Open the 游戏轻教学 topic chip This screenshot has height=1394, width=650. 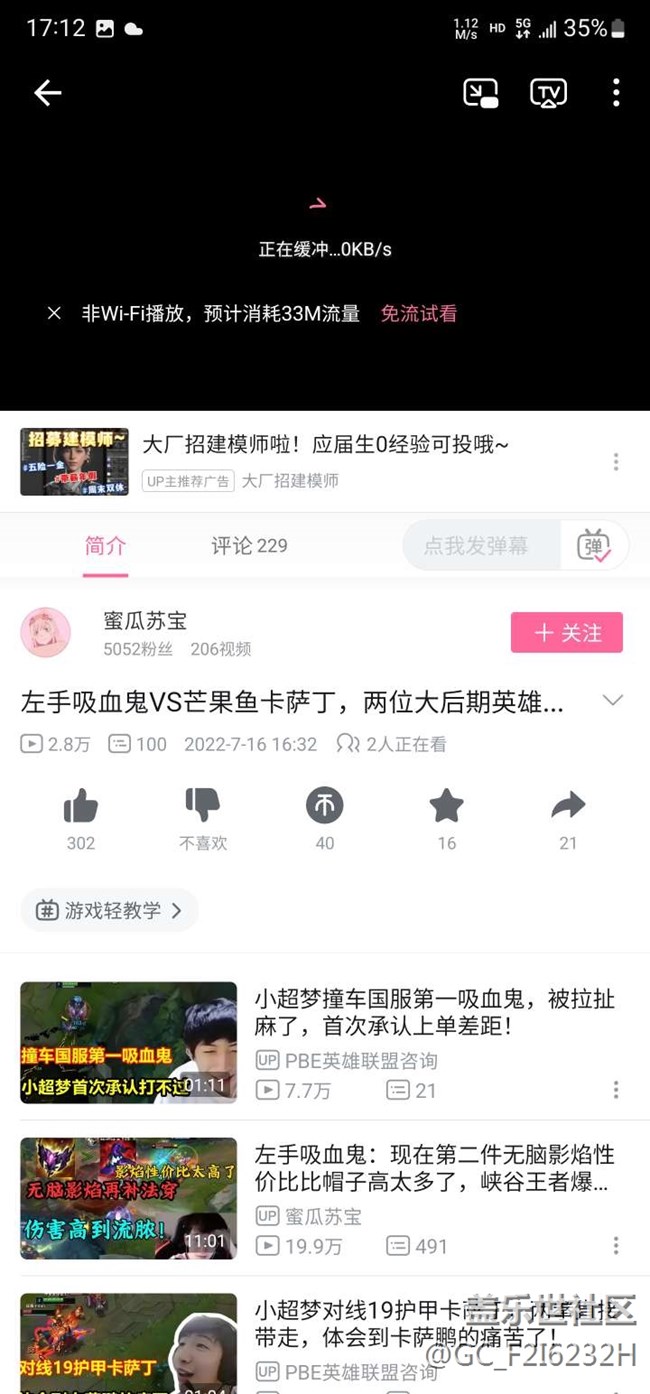tap(110, 910)
